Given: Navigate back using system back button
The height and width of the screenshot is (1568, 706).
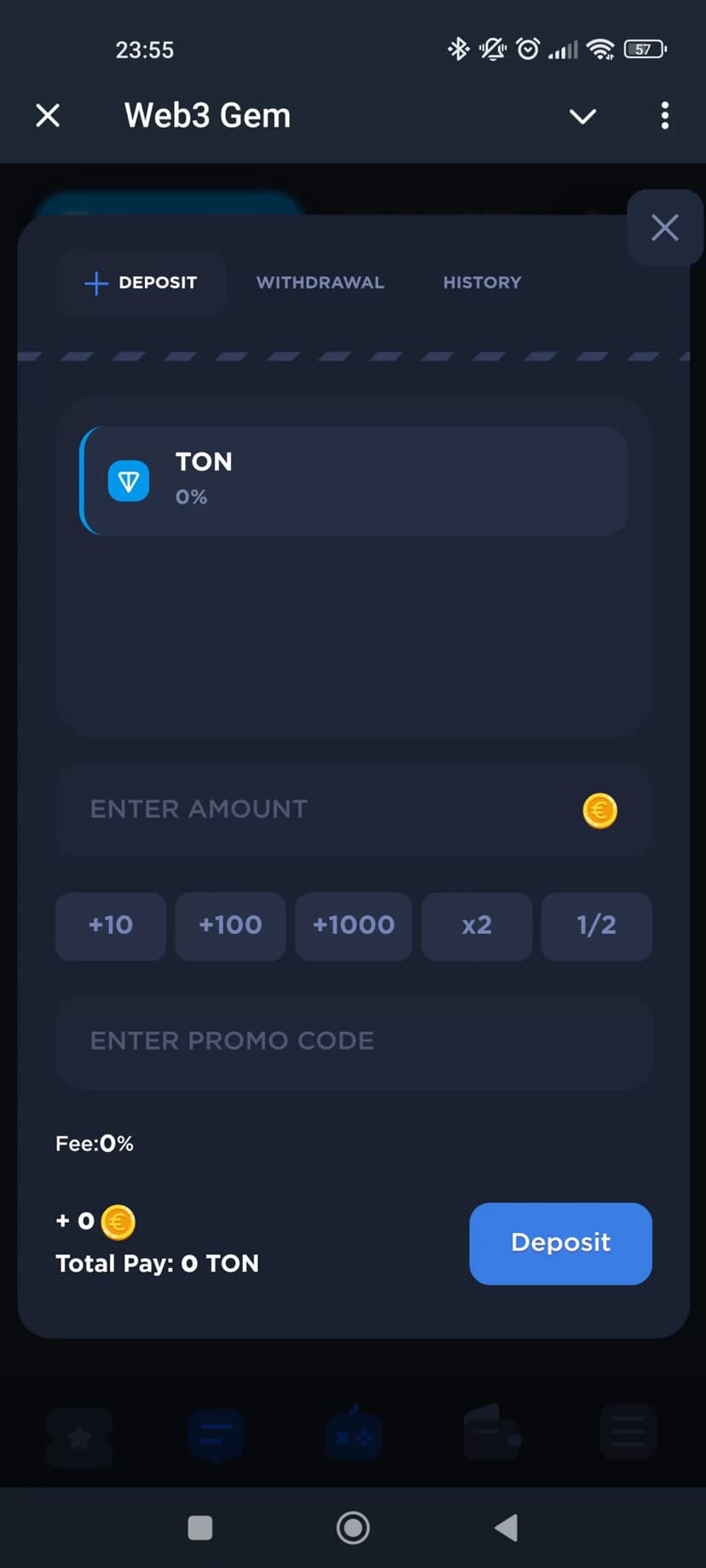Looking at the screenshot, I should [506, 1528].
